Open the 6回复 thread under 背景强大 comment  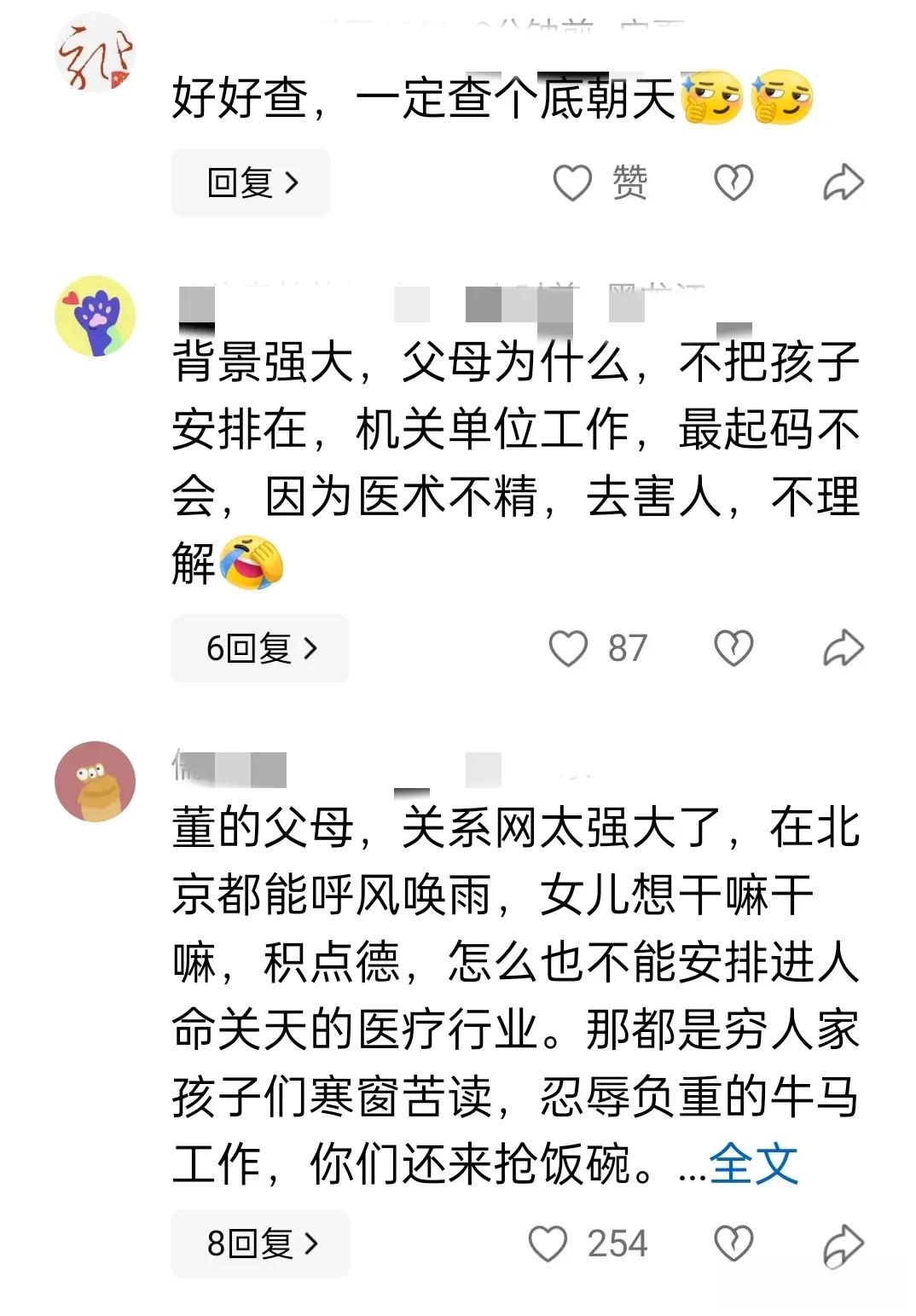(x=260, y=648)
